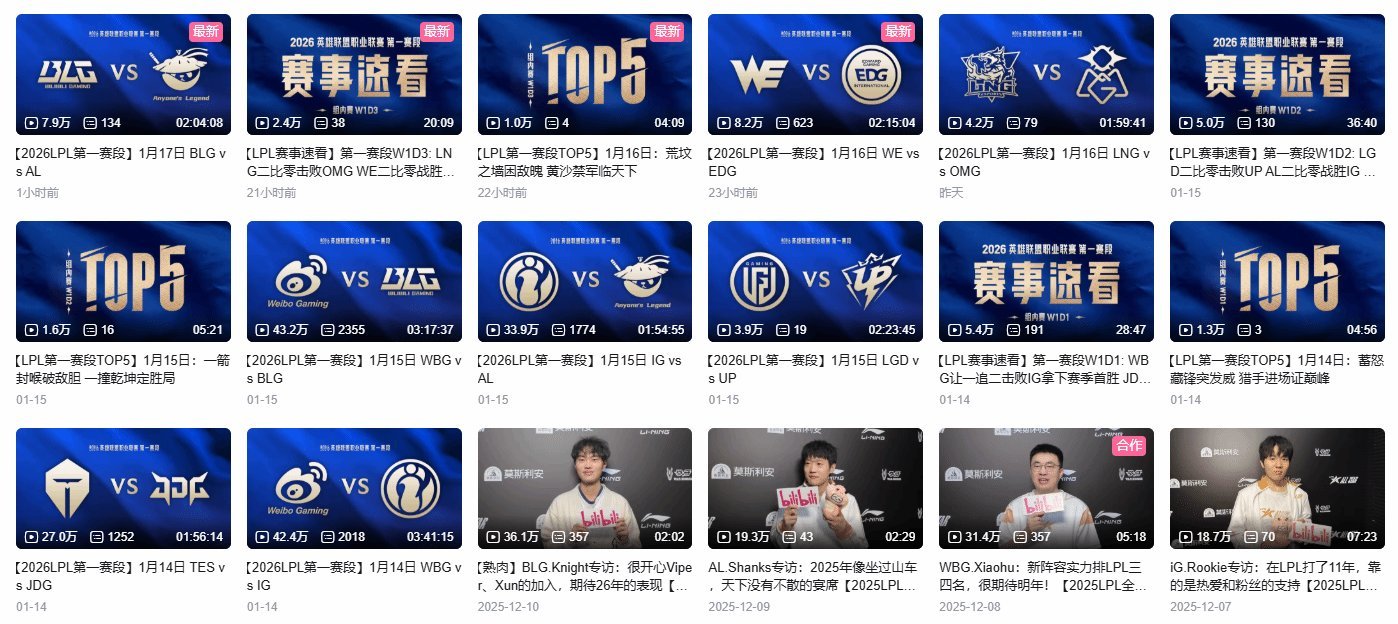Watch the WBG.Xiaohu interview video
The height and width of the screenshot is (624, 1398).
pyautogui.click(x=1046, y=489)
